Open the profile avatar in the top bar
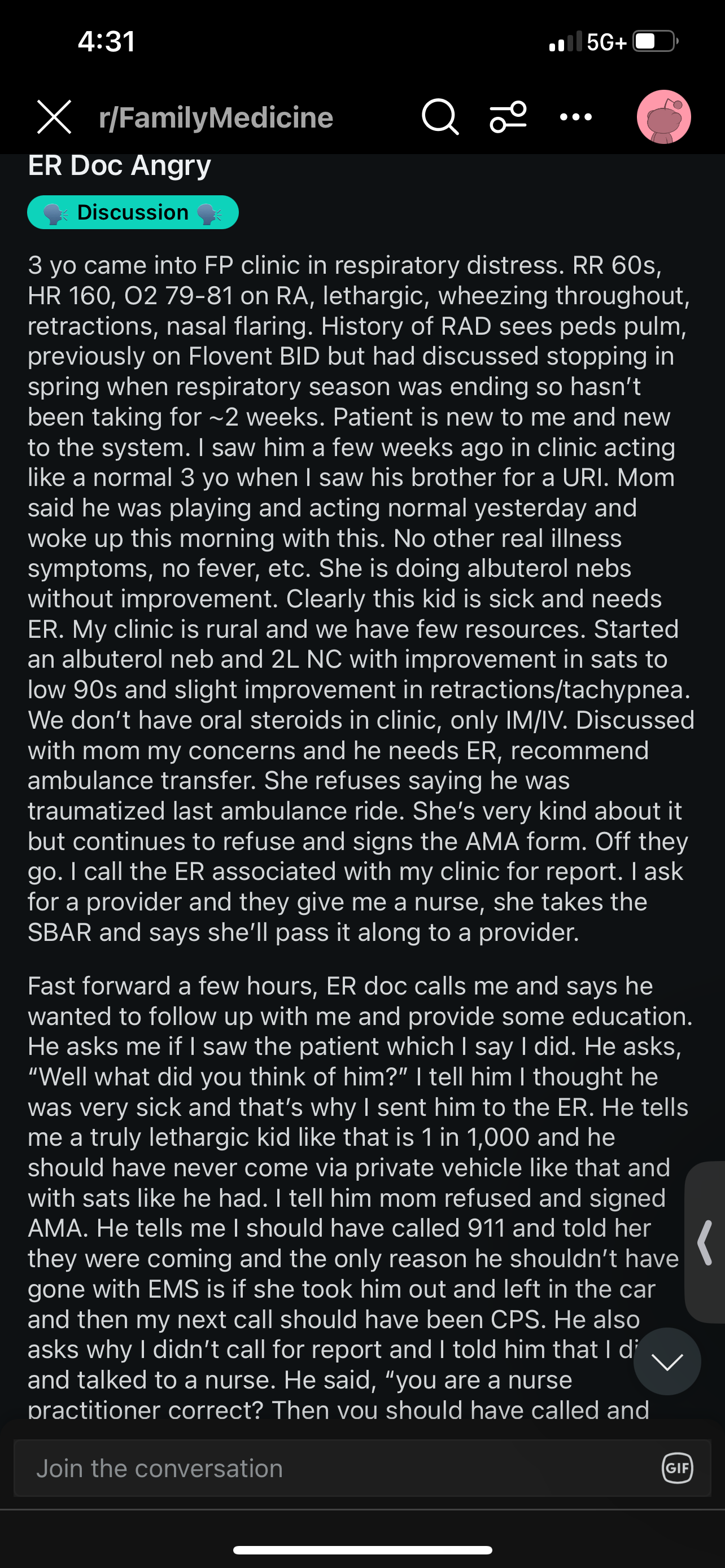This screenshot has height=1568, width=725. (x=663, y=117)
